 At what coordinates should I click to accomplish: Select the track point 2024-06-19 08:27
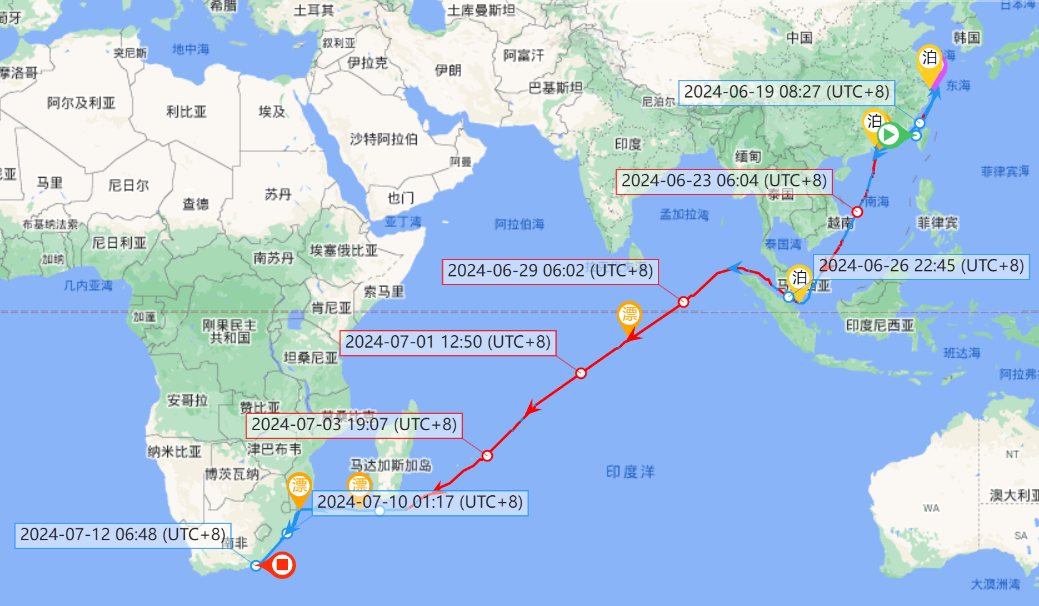click(918, 123)
